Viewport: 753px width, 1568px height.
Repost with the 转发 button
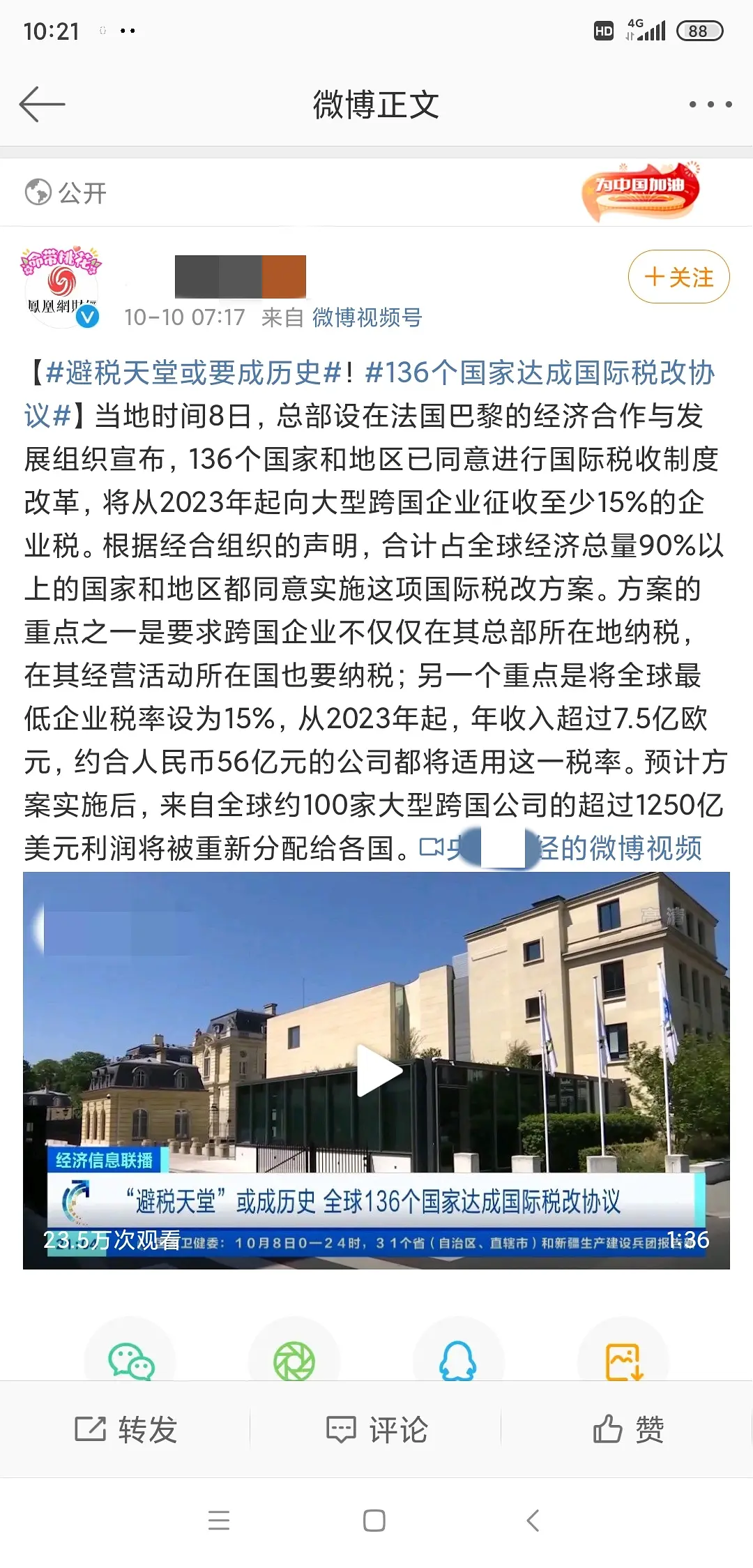125,1429
